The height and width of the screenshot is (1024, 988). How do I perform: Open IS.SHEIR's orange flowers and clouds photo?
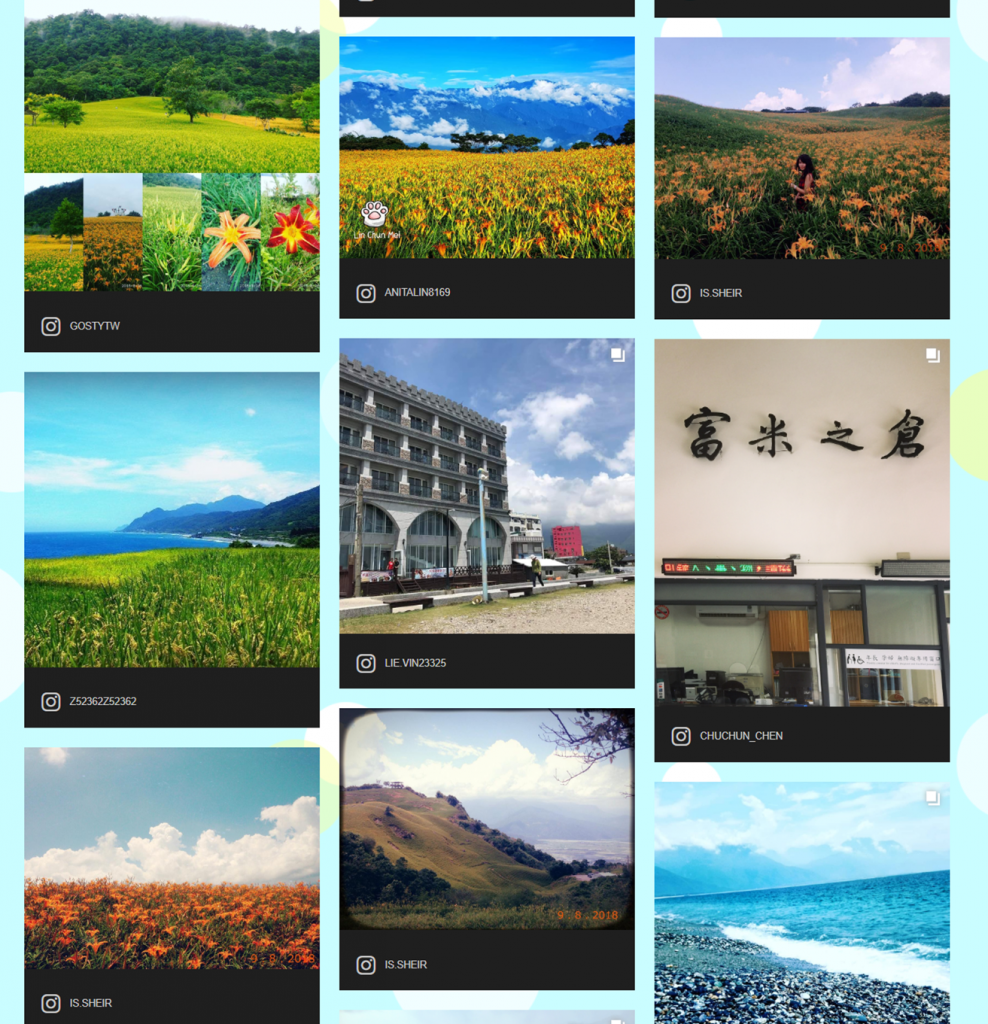[x=171, y=857]
